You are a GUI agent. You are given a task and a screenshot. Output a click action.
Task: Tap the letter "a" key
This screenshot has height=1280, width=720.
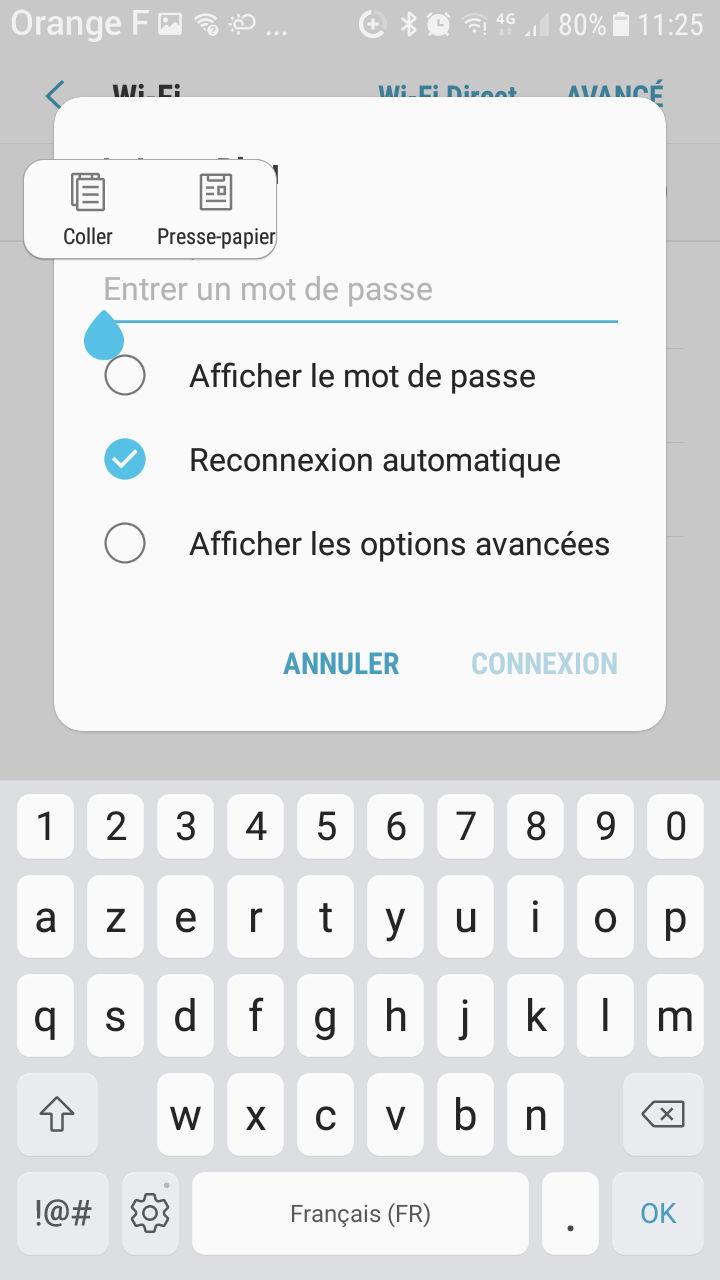point(45,916)
